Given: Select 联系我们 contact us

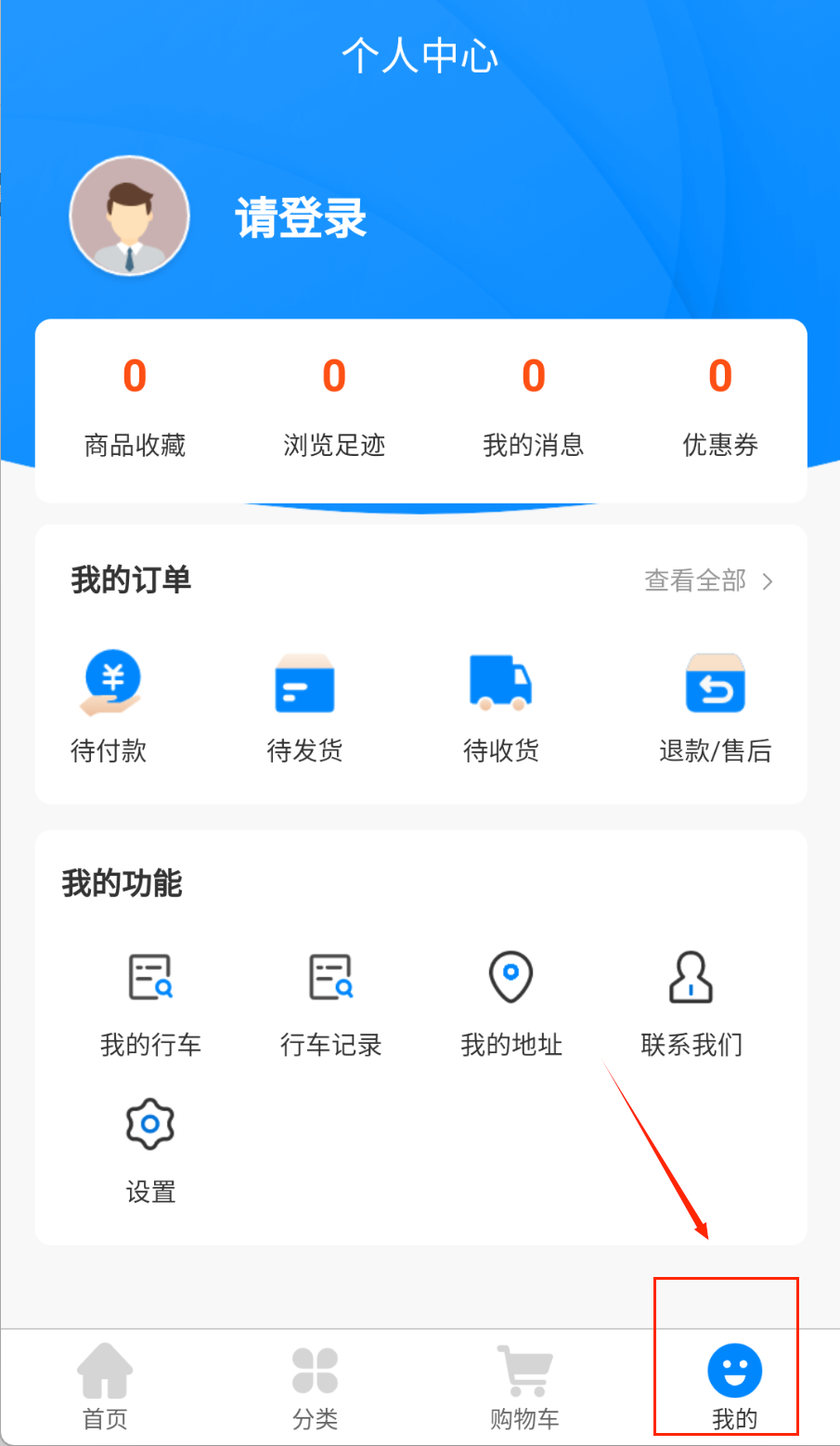Looking at the screenshot, I should tap(691, 1003).
